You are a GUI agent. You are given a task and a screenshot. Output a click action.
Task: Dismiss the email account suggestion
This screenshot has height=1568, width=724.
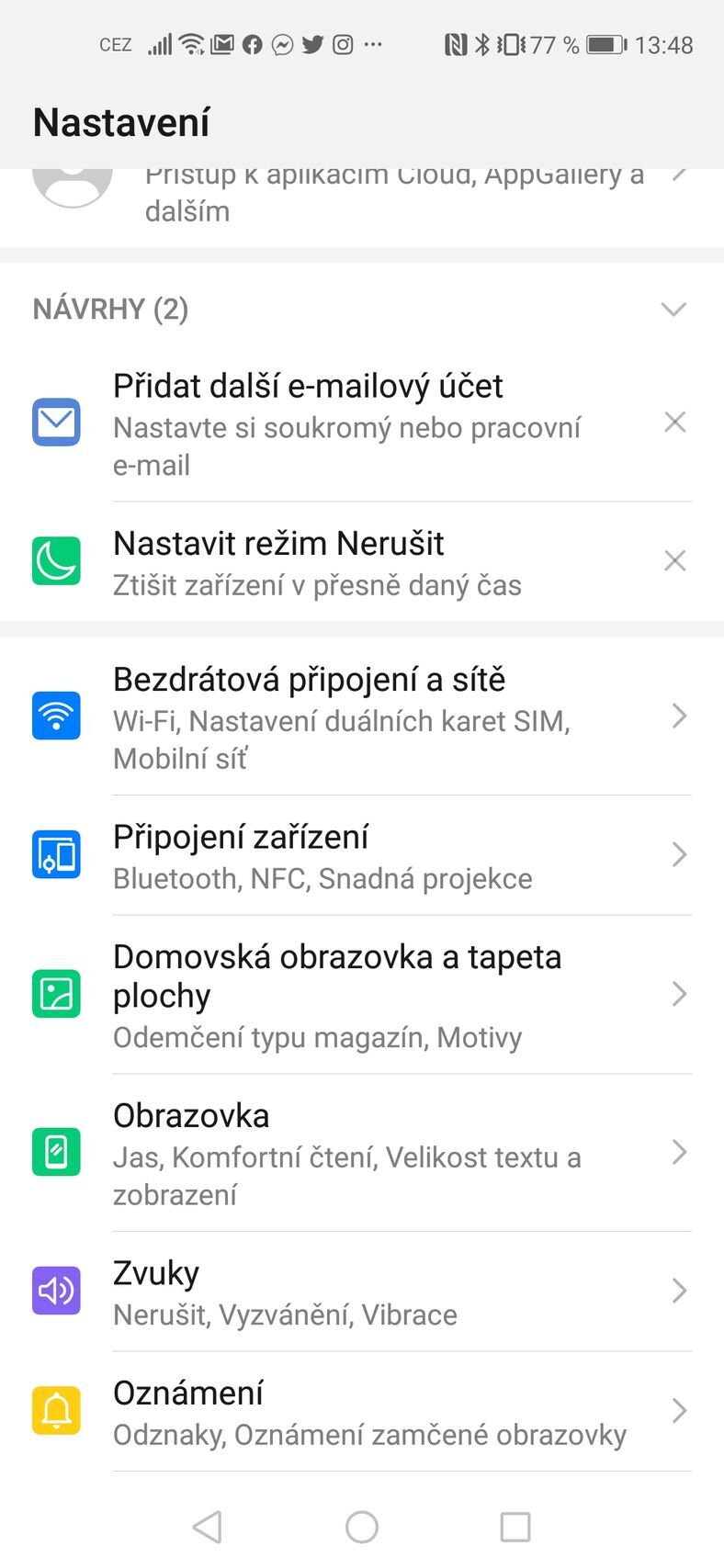(x=675, y=422)
